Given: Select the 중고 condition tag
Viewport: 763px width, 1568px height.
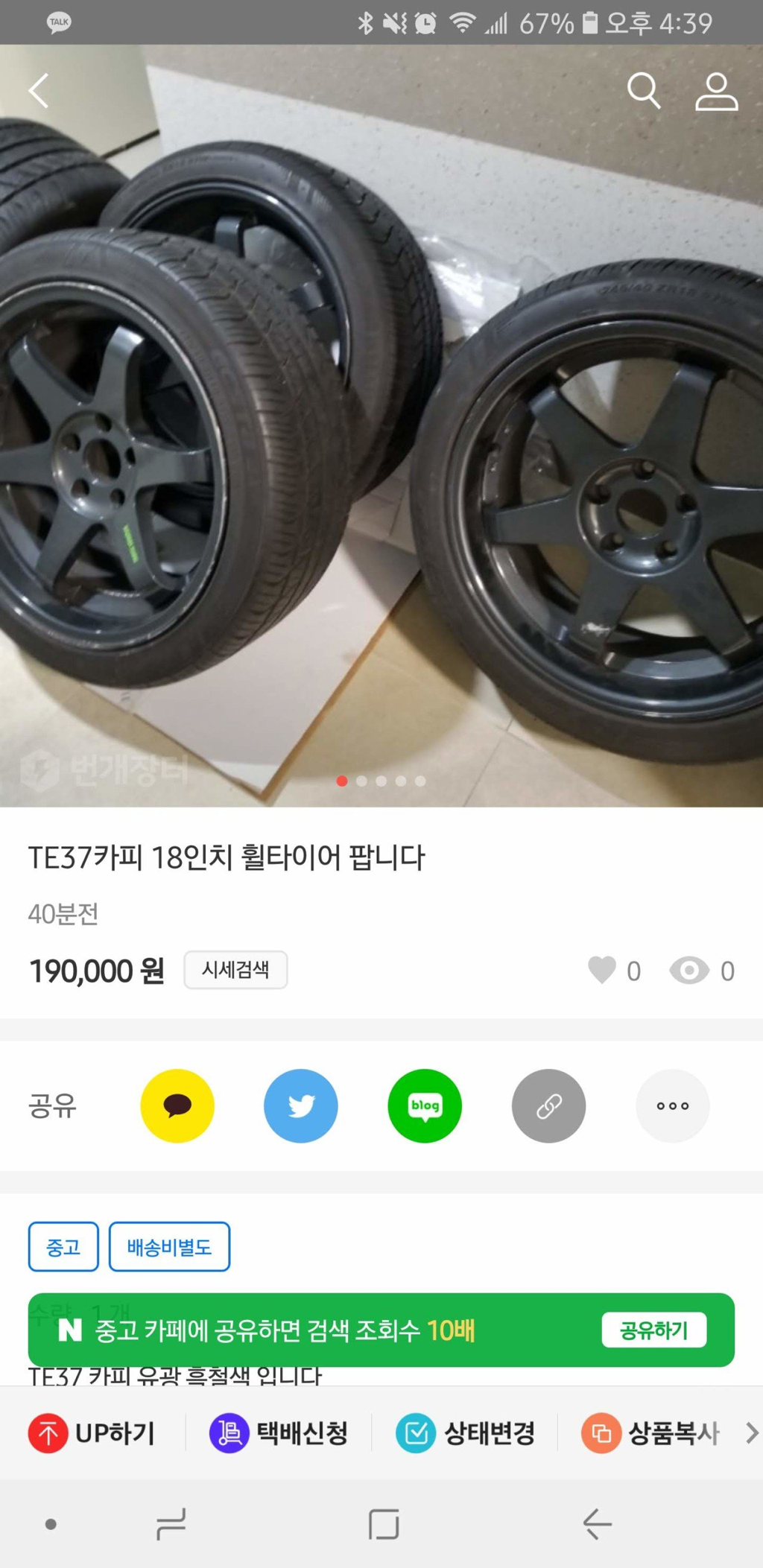Looking at the screenshot, I should pos(63,1246).
